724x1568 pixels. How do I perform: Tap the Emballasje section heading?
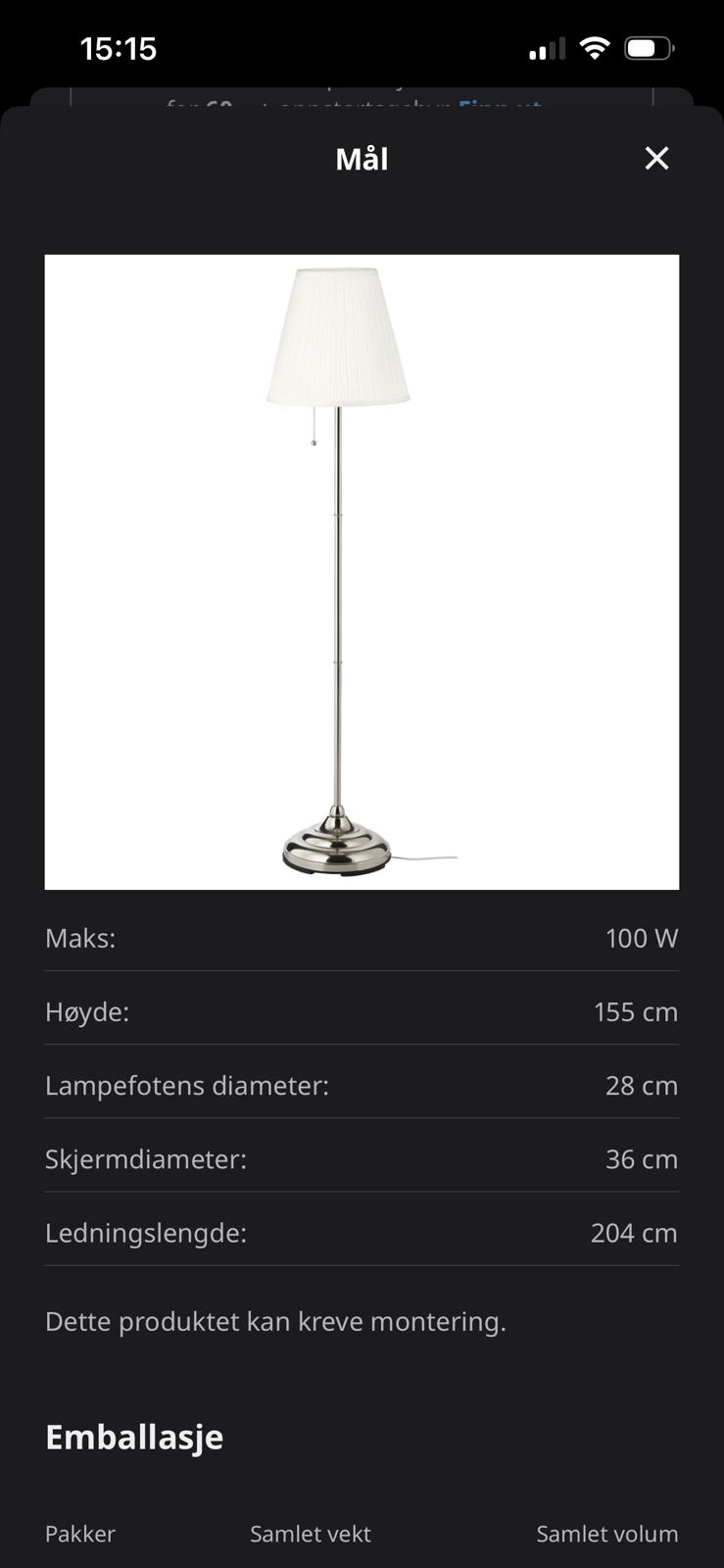pos(134,1437)
